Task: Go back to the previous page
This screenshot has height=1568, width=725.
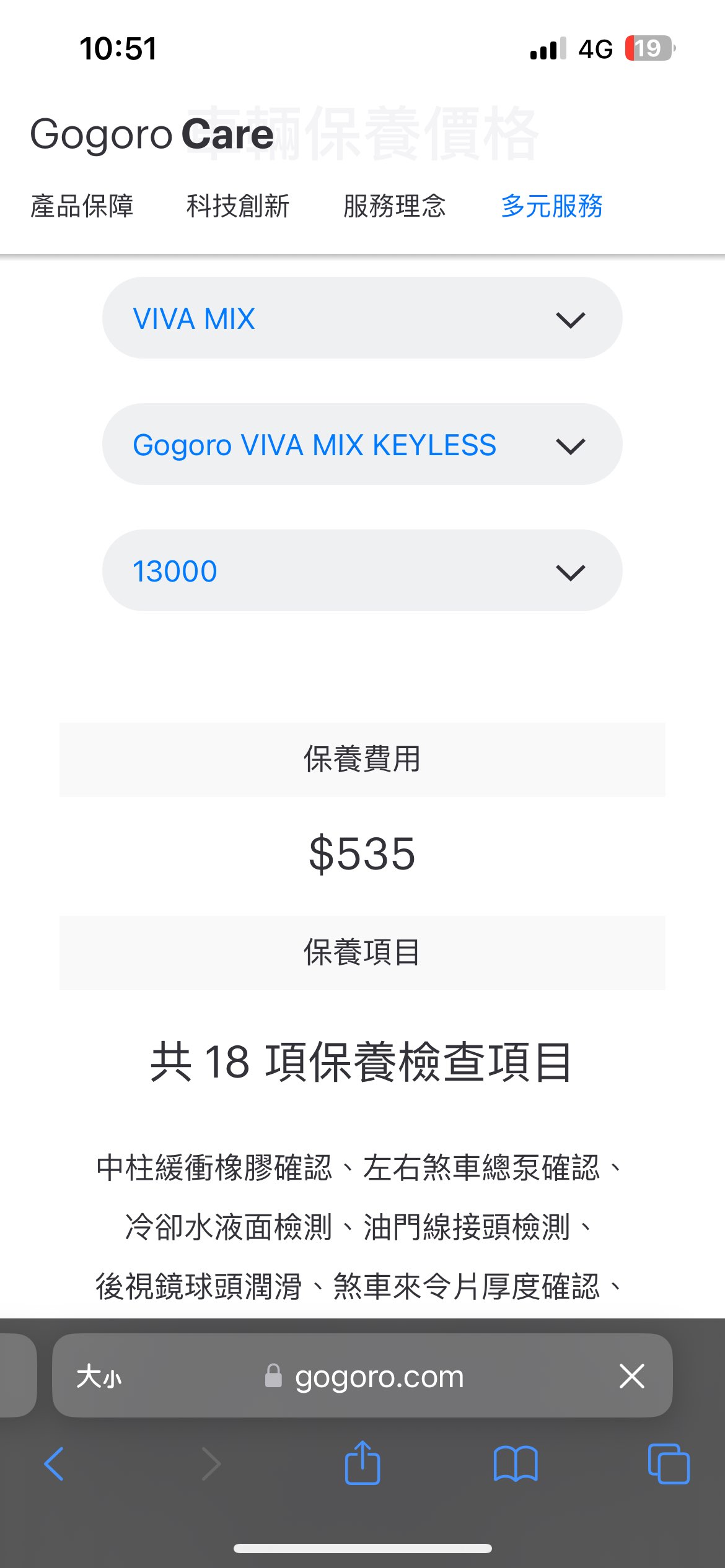Action: click(55, 1464)
